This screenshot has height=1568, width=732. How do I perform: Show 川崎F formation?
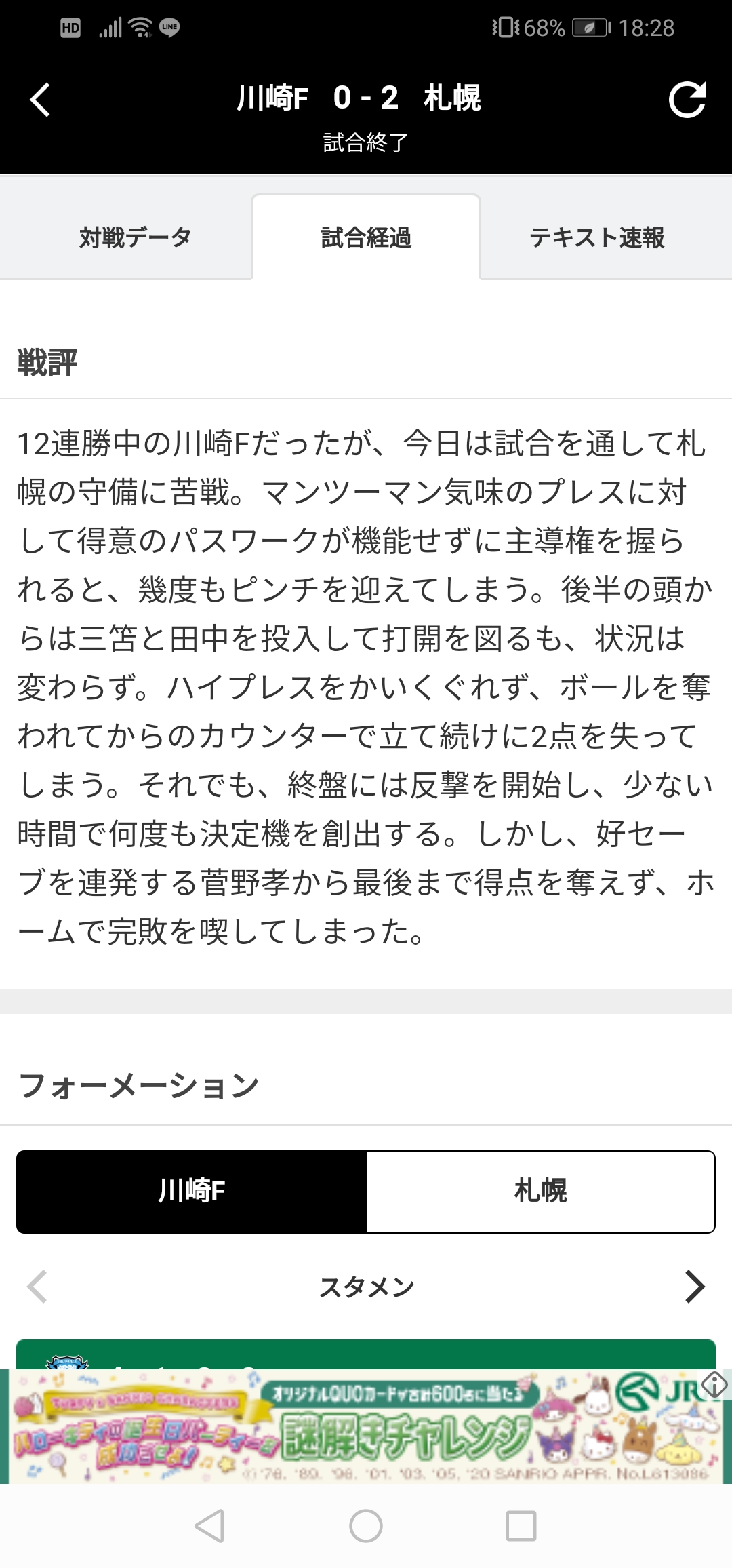(x=192, y=1191)
